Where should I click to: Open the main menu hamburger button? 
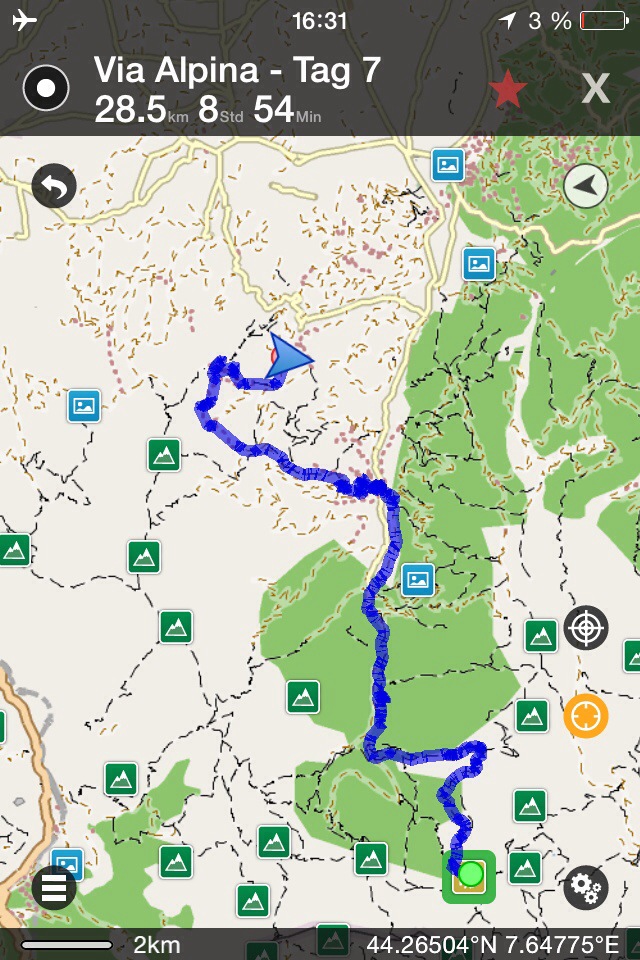pos(54,887)
